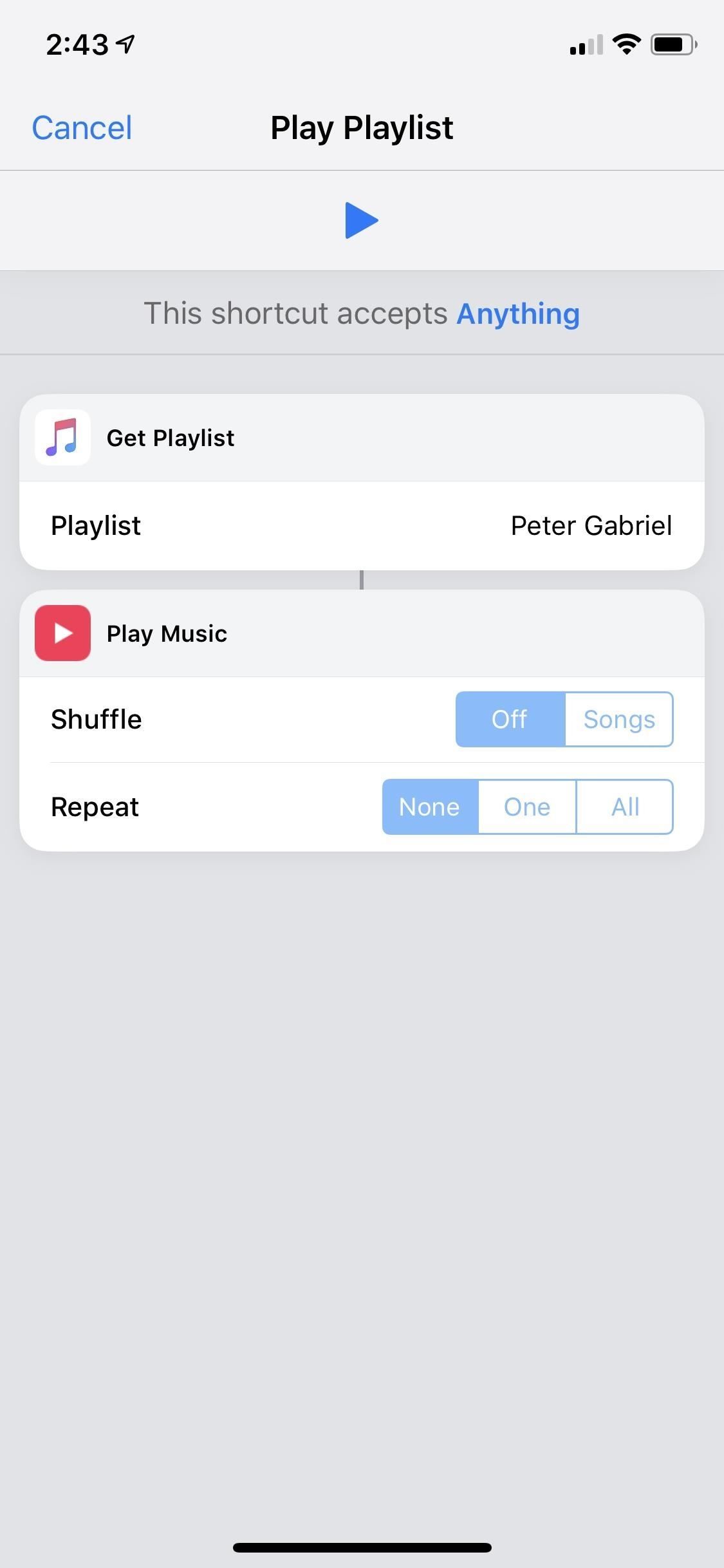Tap the red Play Music action icon
Viewport: 724px width, 1568px height.
pos(62,633)
